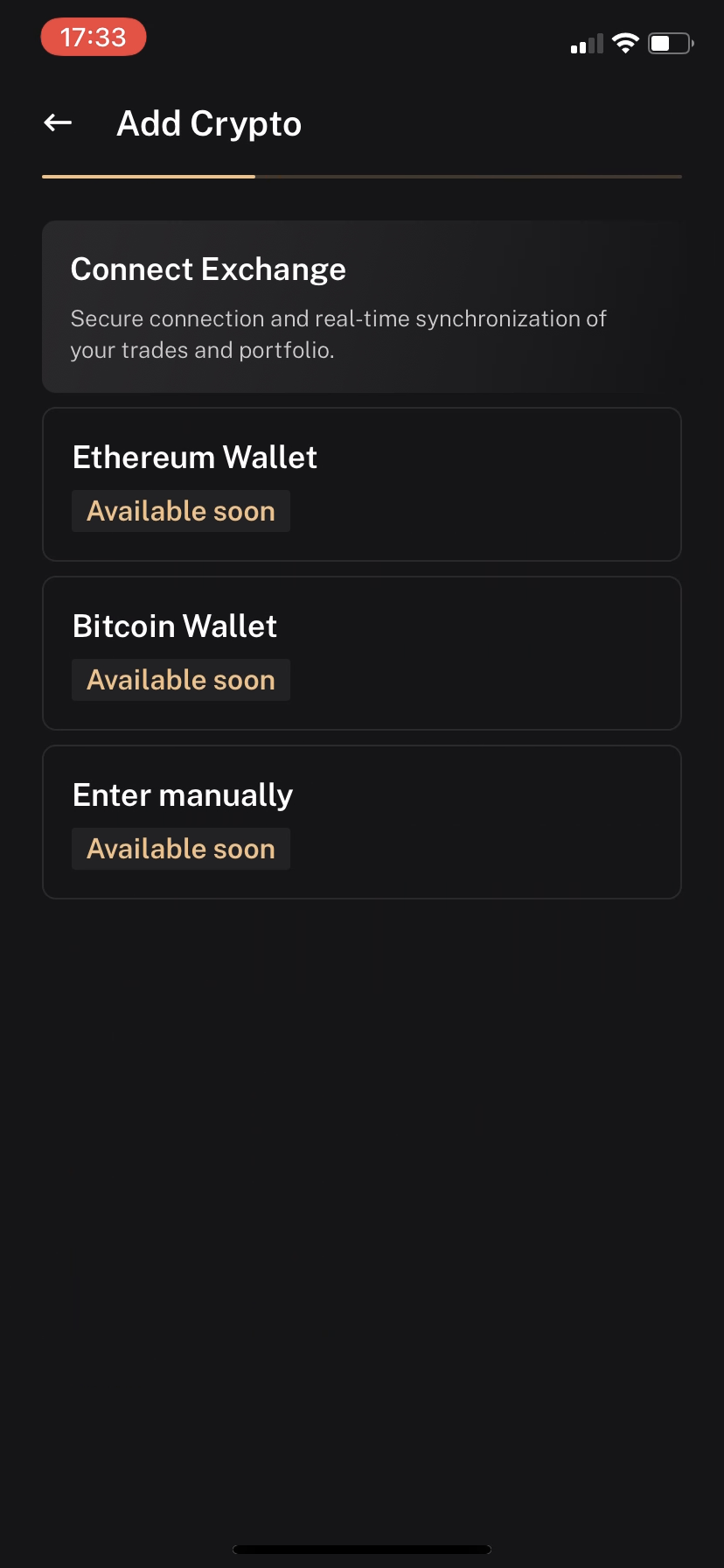Tap the dimmed second step of progress bar
The width and height of the screenshot is (724, 1568).
[x=469, y=178]
